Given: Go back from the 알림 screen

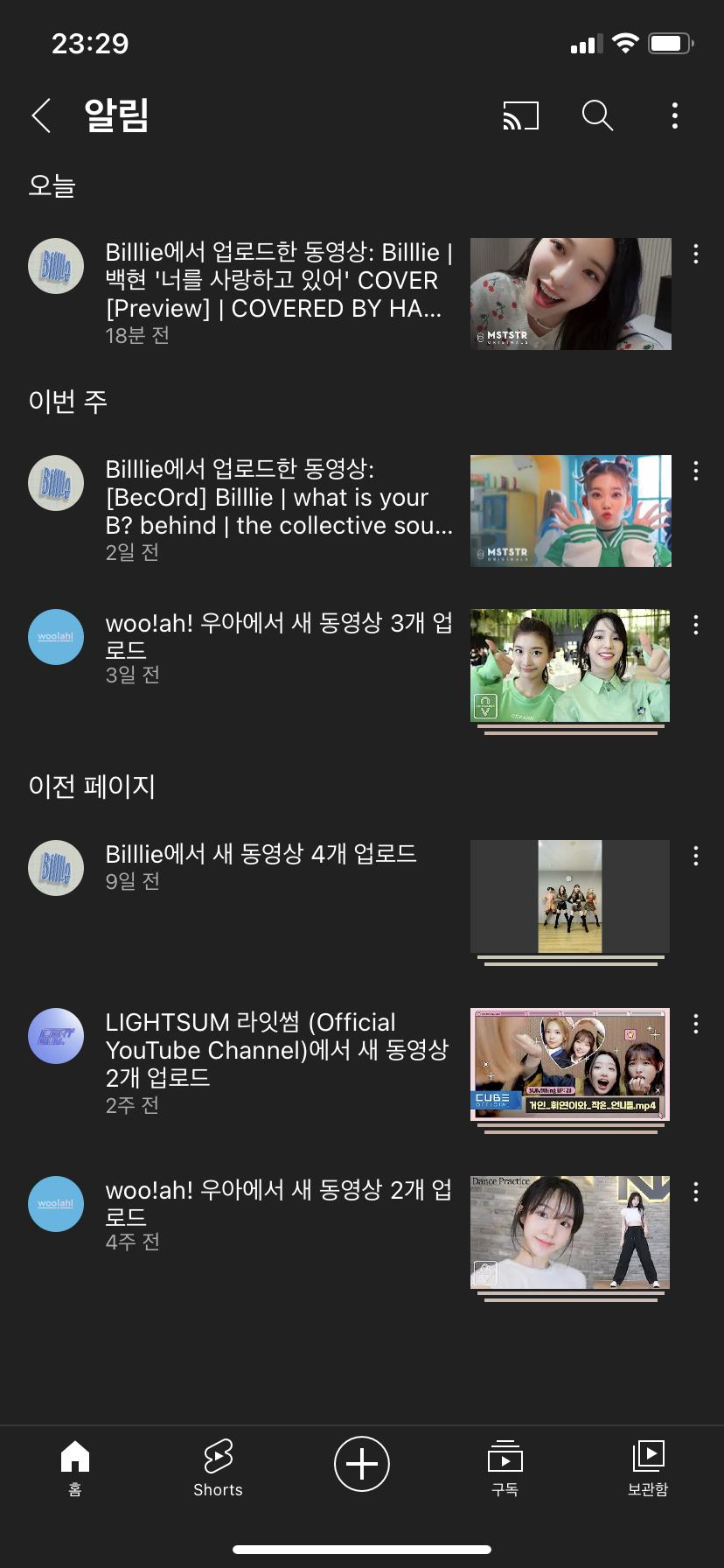Looking at the screenshot, I should (41, 115).
